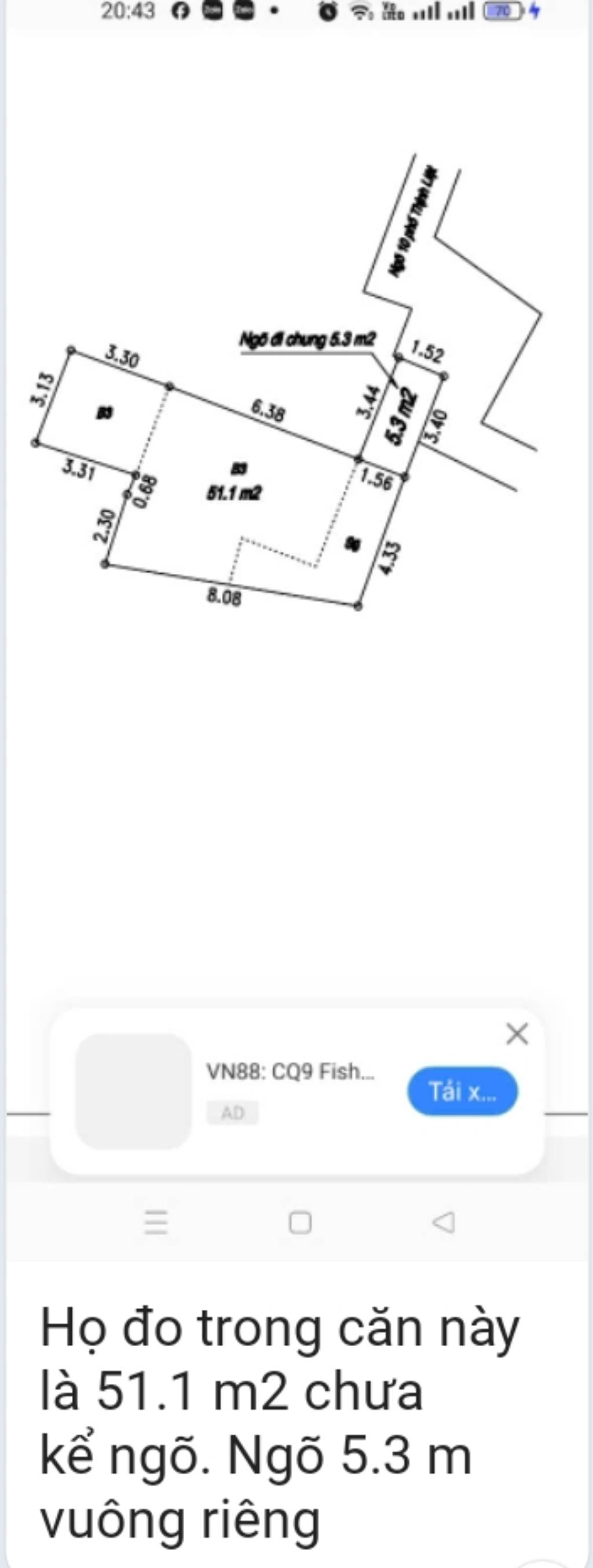Tap the second SIM signal bars icon

pos(461,12)
